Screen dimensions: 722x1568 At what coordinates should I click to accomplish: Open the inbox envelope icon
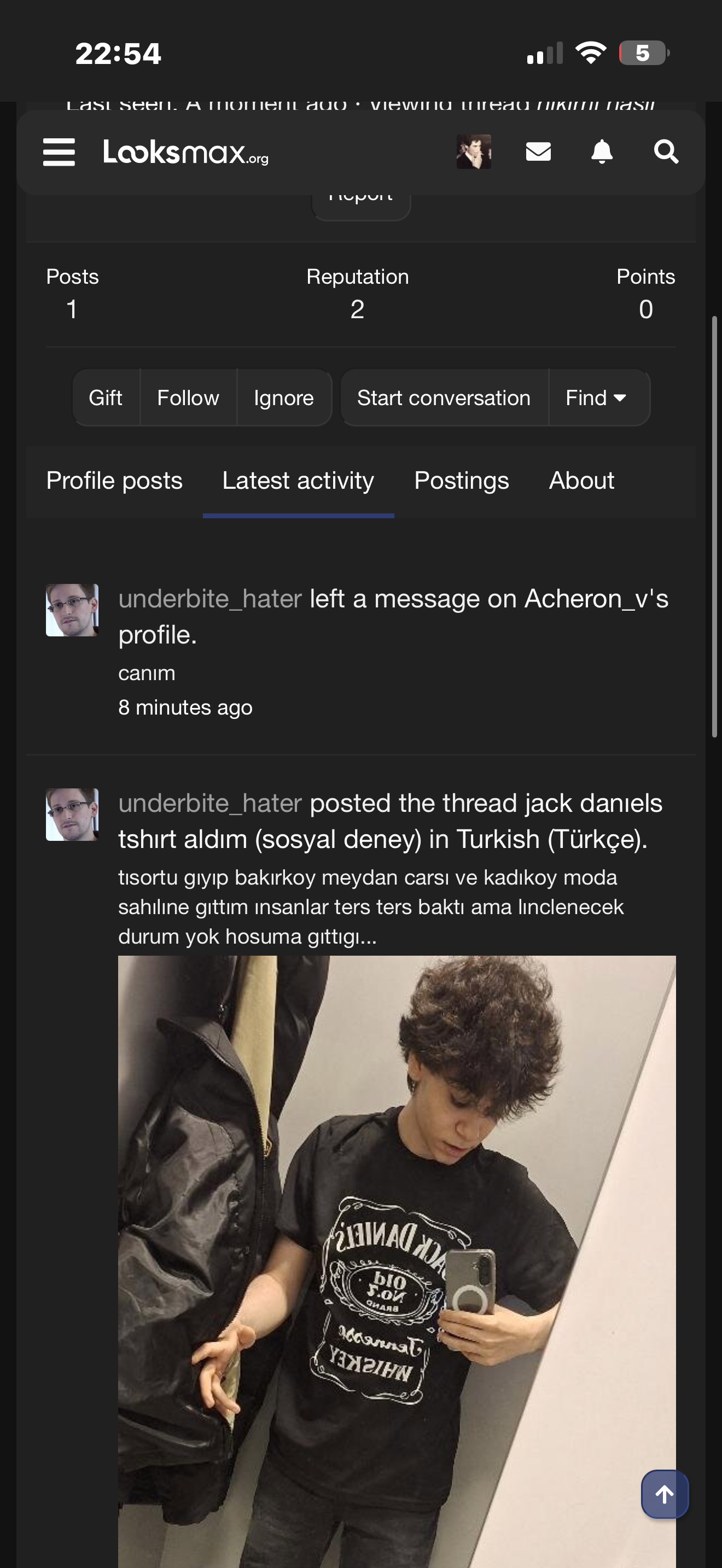tap(538, 151)
